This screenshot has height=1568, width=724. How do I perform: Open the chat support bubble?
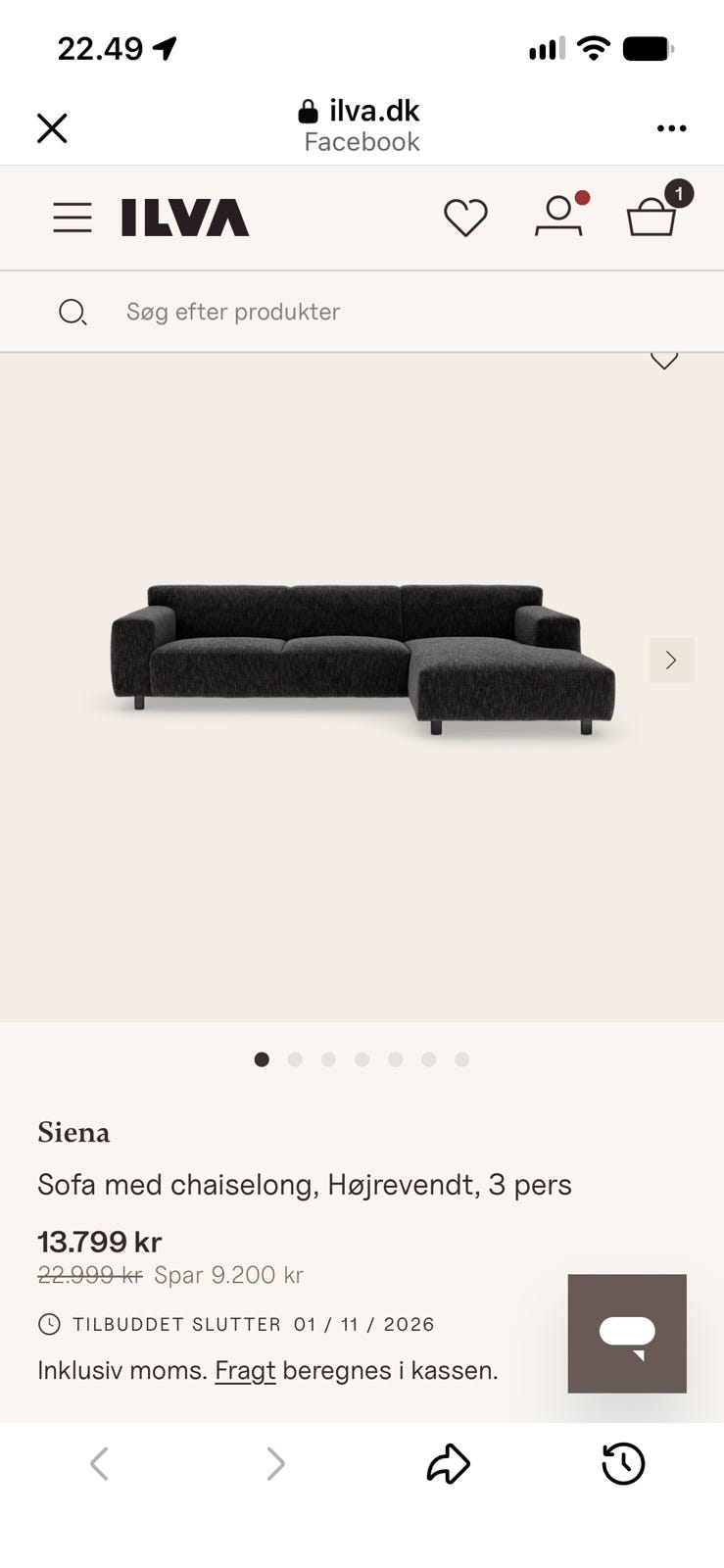[627, 1334]
